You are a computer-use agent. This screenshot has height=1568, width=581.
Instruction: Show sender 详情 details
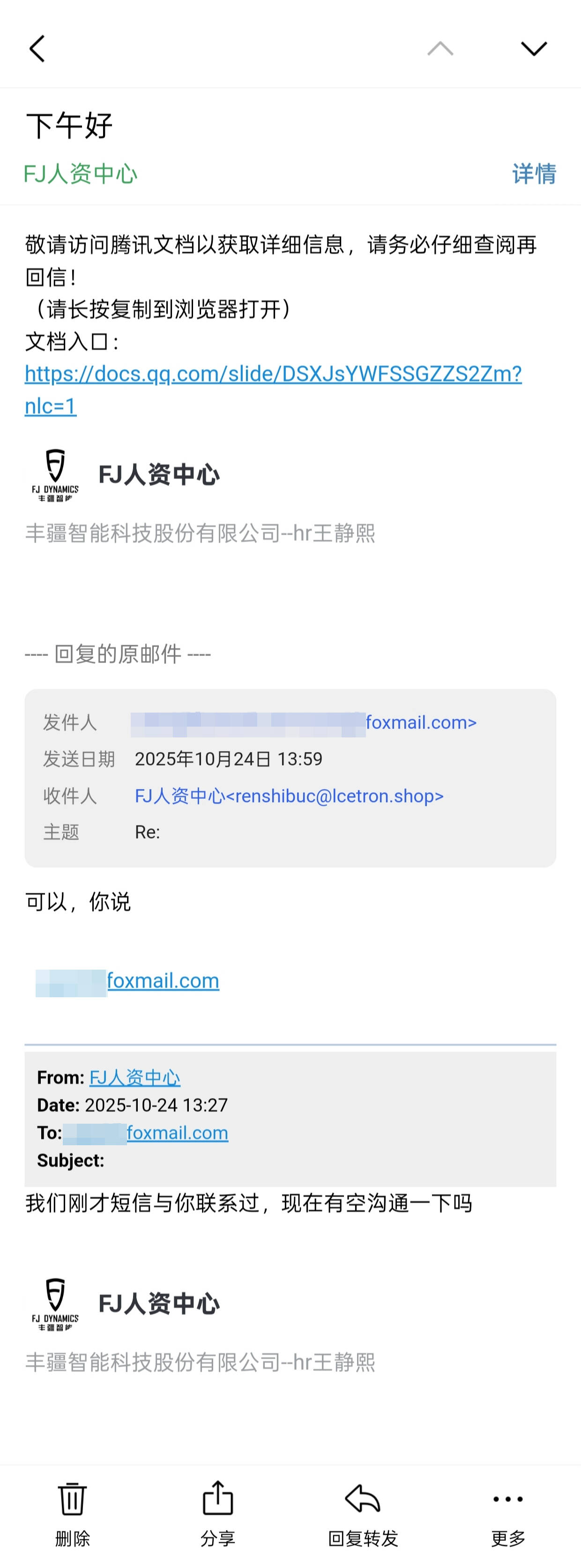pyautogui.click(x=534, y=174)
